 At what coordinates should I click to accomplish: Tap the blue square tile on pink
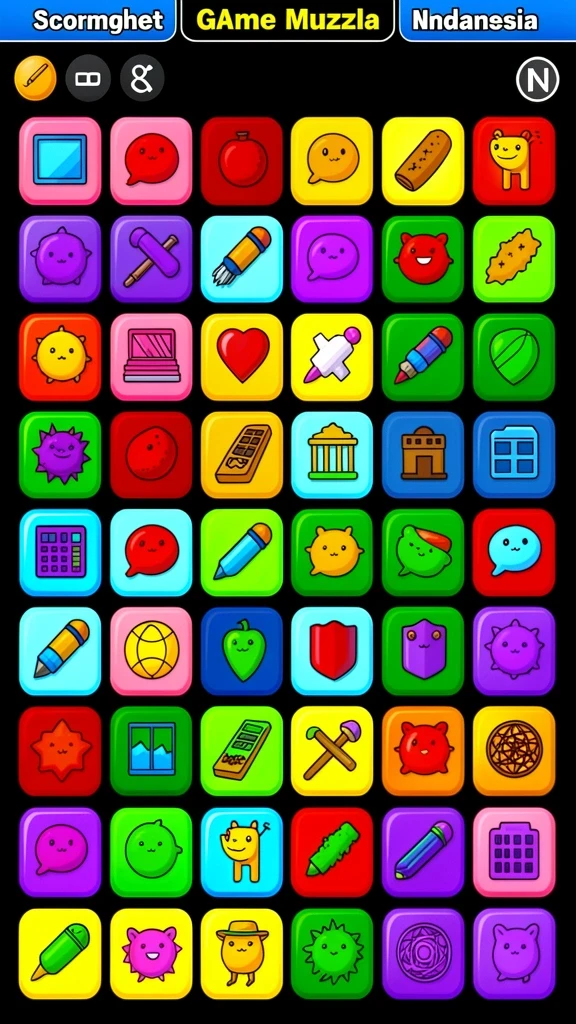tap(60, 160)
